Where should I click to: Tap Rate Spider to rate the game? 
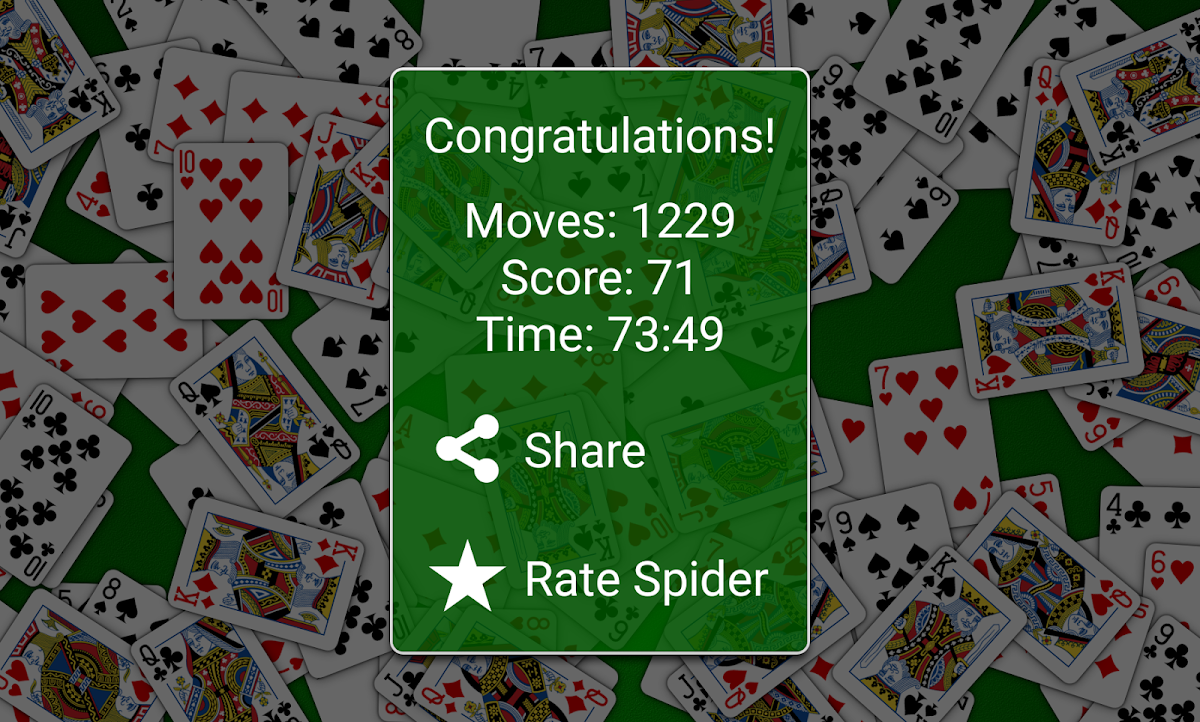[600, 581]
